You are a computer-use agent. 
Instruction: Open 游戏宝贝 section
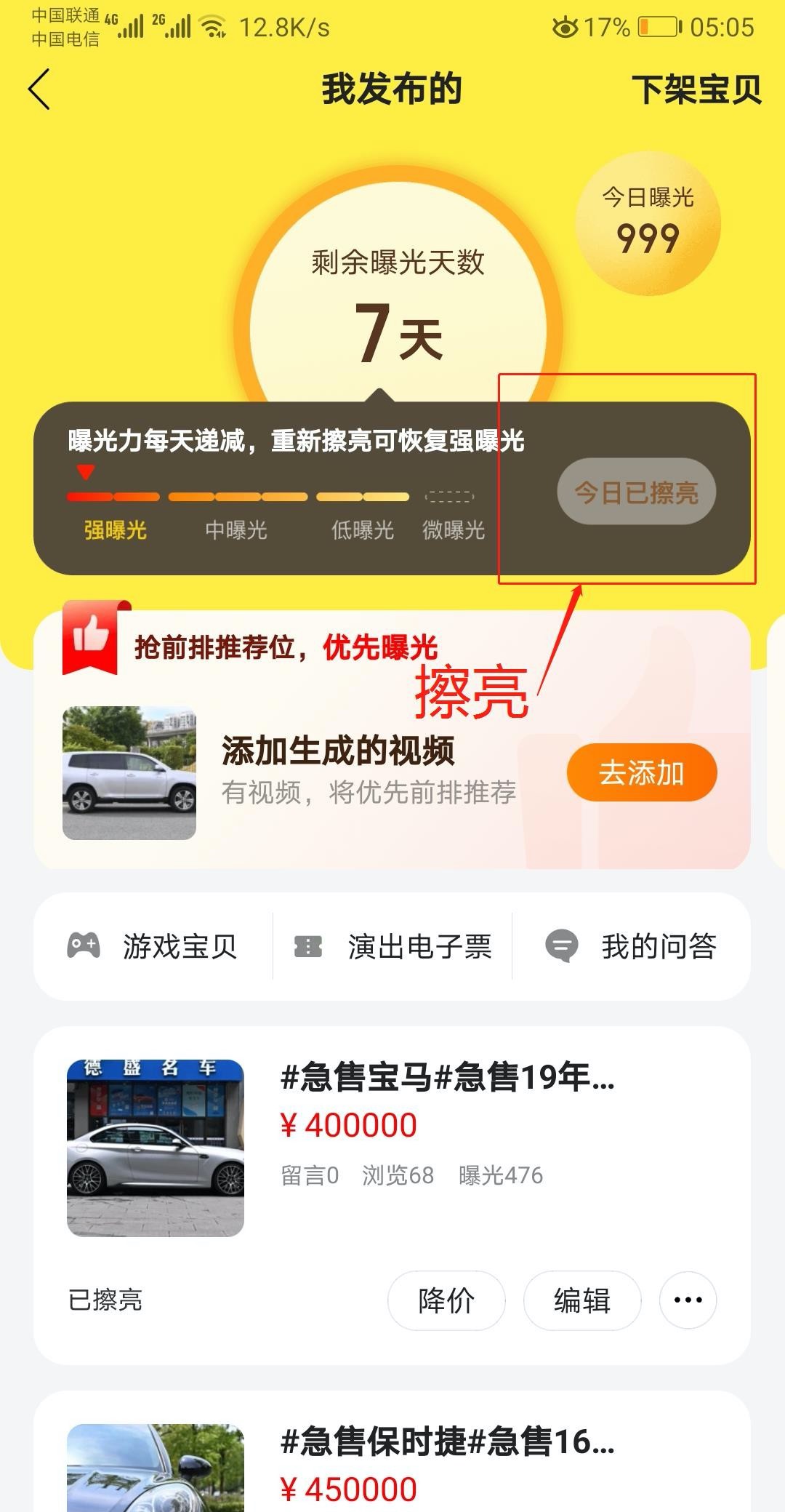pos(153,946)
